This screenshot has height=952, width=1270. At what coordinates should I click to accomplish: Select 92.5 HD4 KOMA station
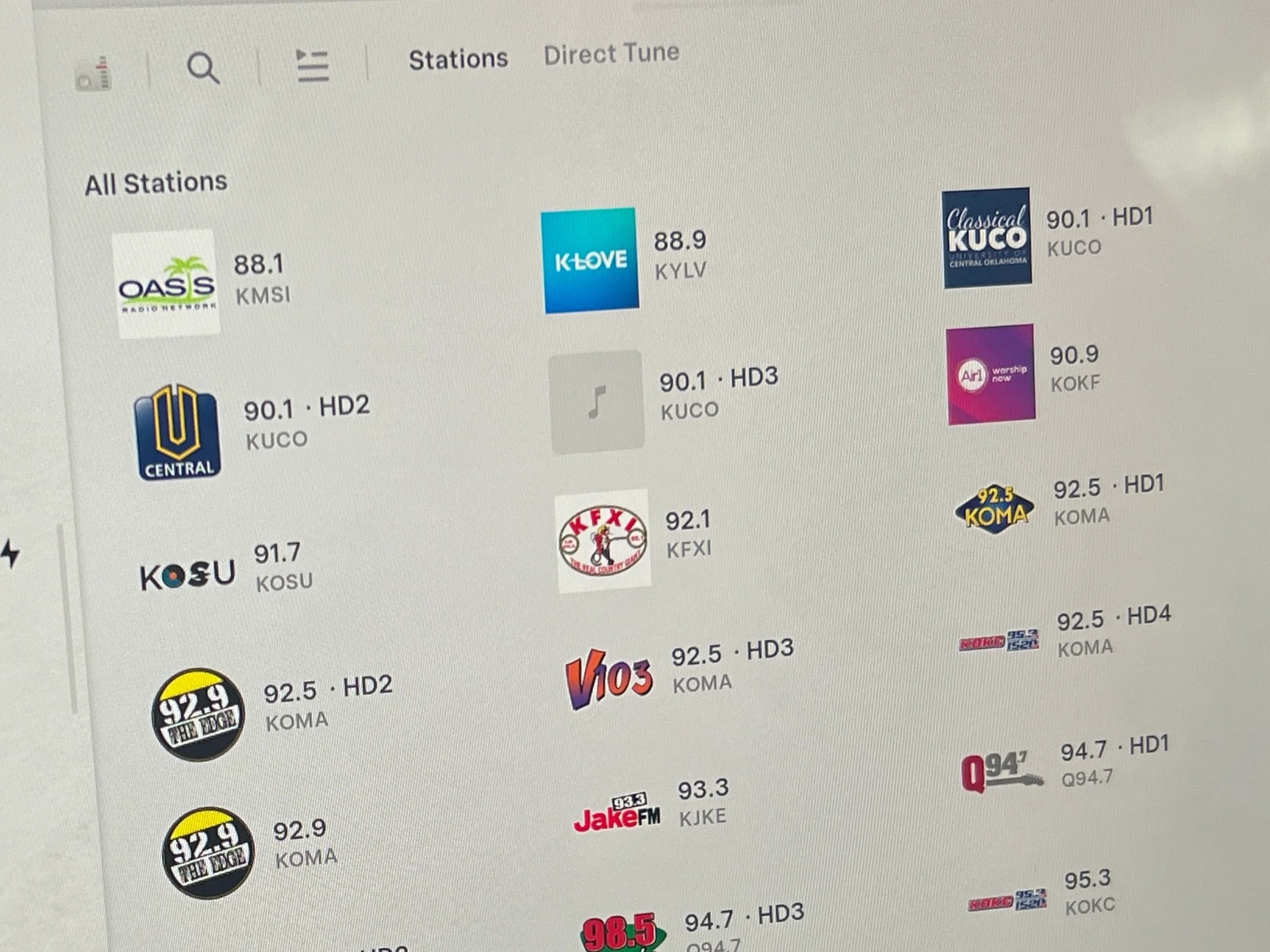(999, 641)
